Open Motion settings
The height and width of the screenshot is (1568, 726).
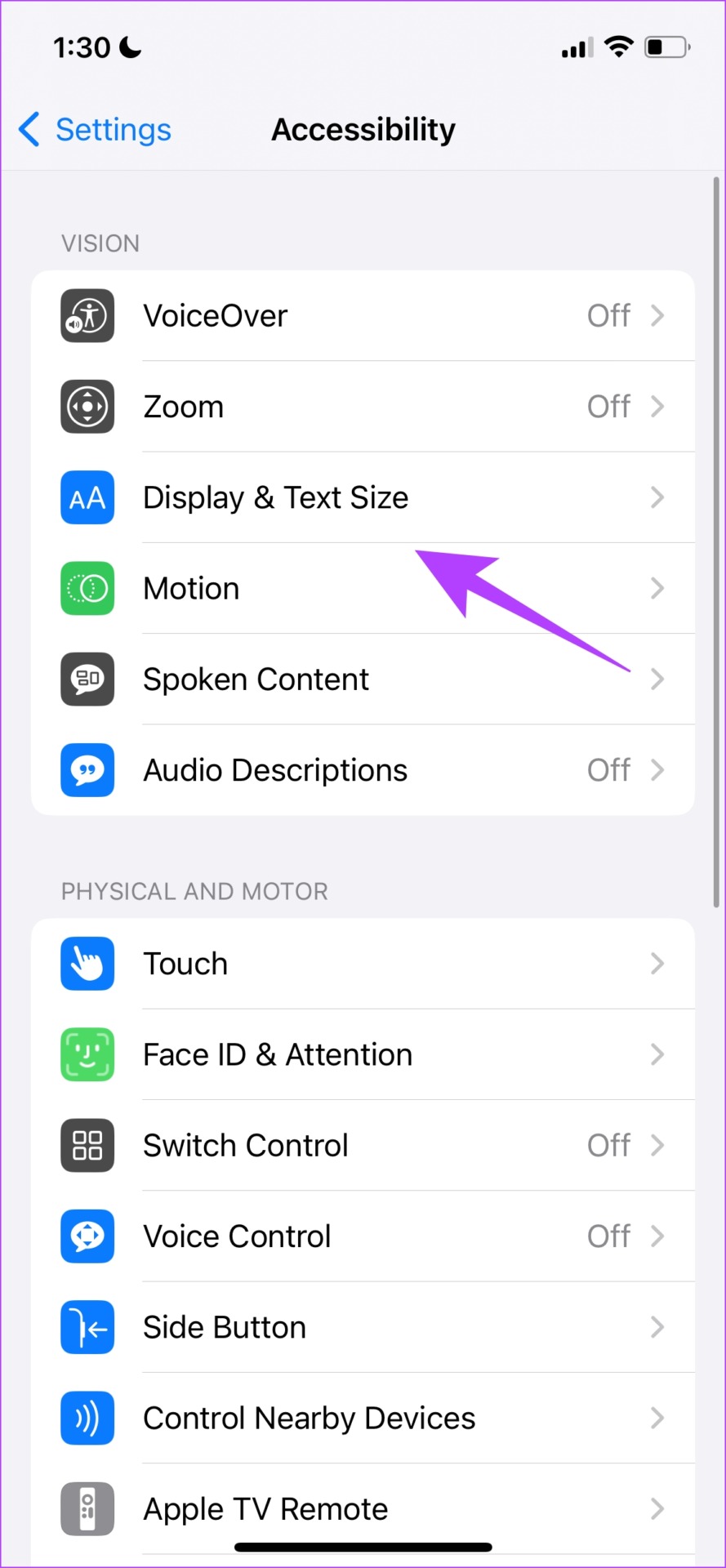coord(363,589)
